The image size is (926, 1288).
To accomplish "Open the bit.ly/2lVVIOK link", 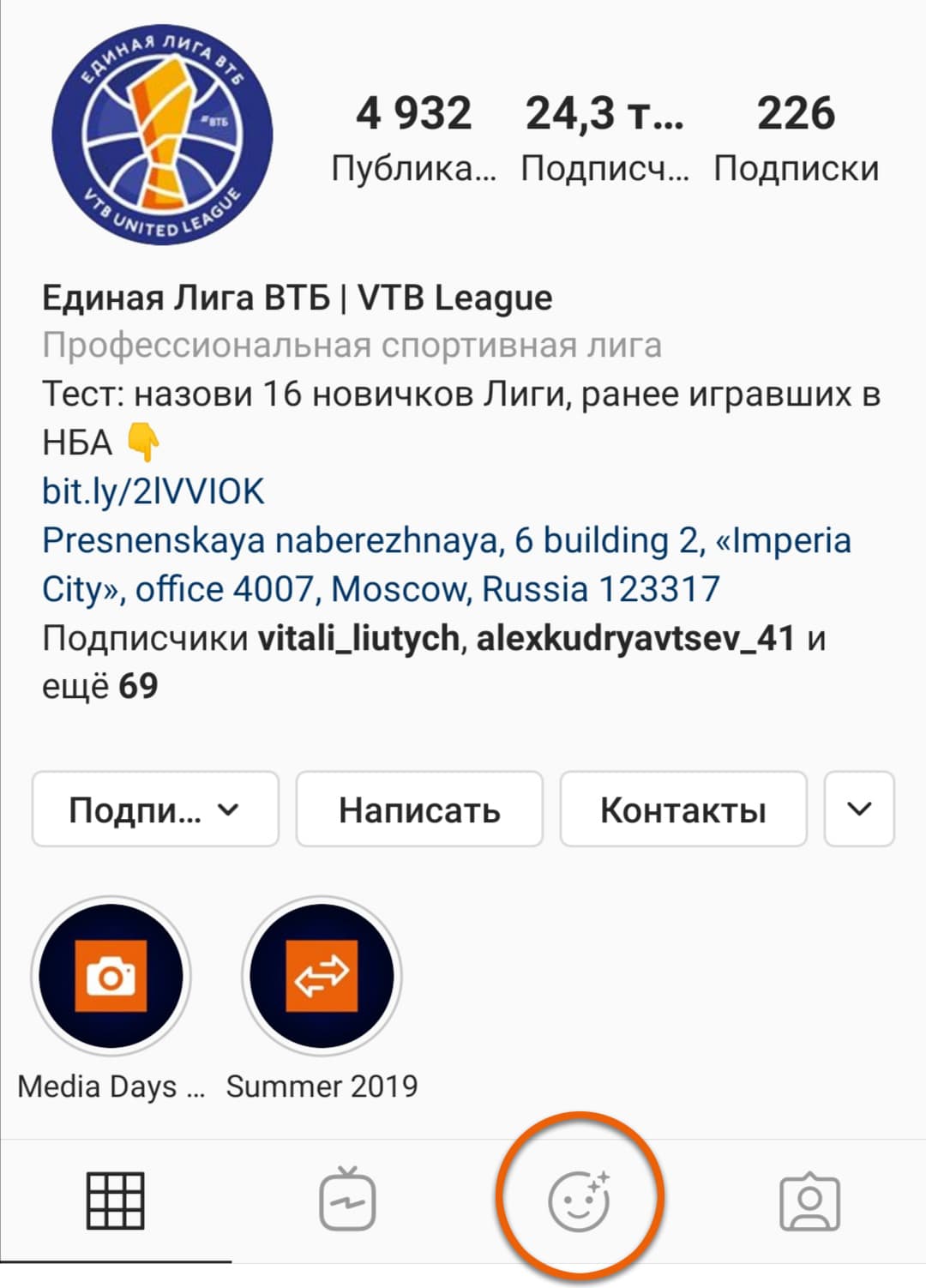I will point(153,491).
